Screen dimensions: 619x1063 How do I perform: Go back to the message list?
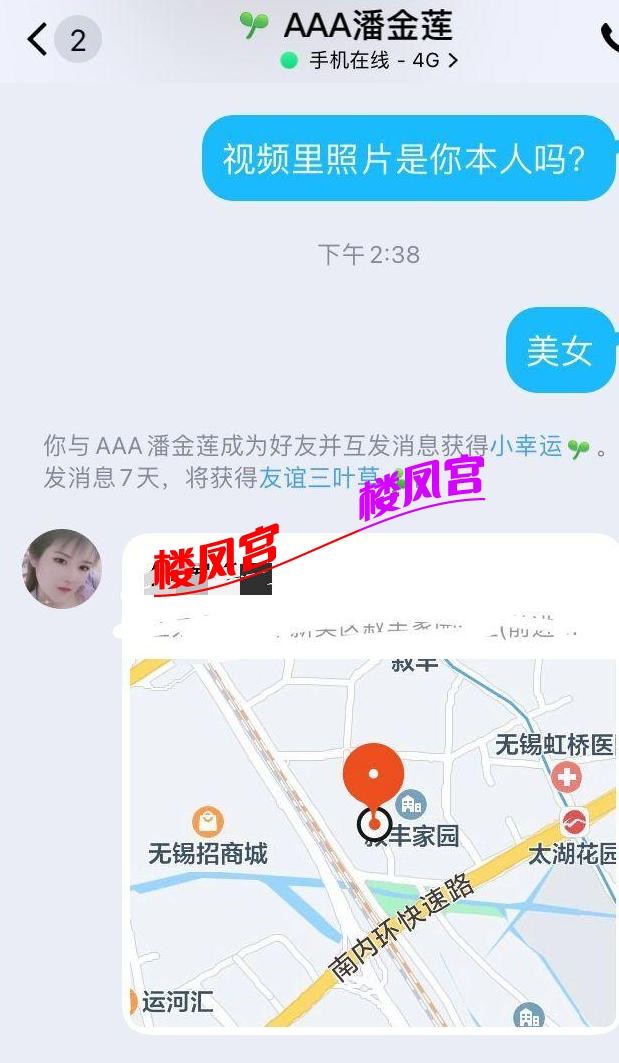click(38, 40)
